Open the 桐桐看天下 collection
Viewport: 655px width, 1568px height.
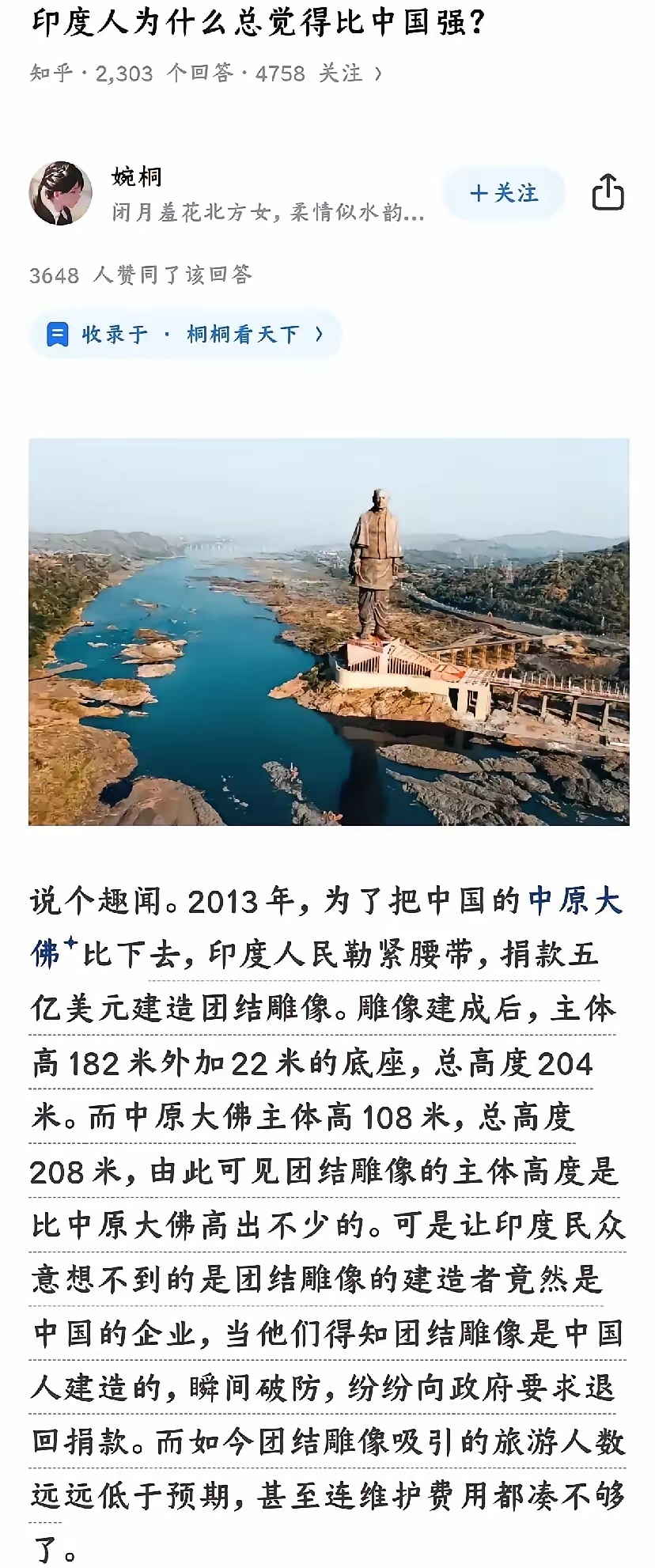tap(185, 335)
